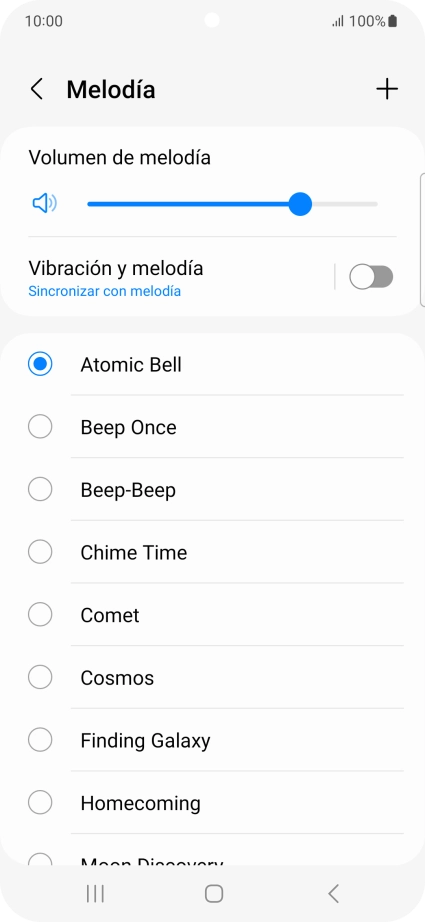Go back using the Melodía header arrow

[36, 89]
